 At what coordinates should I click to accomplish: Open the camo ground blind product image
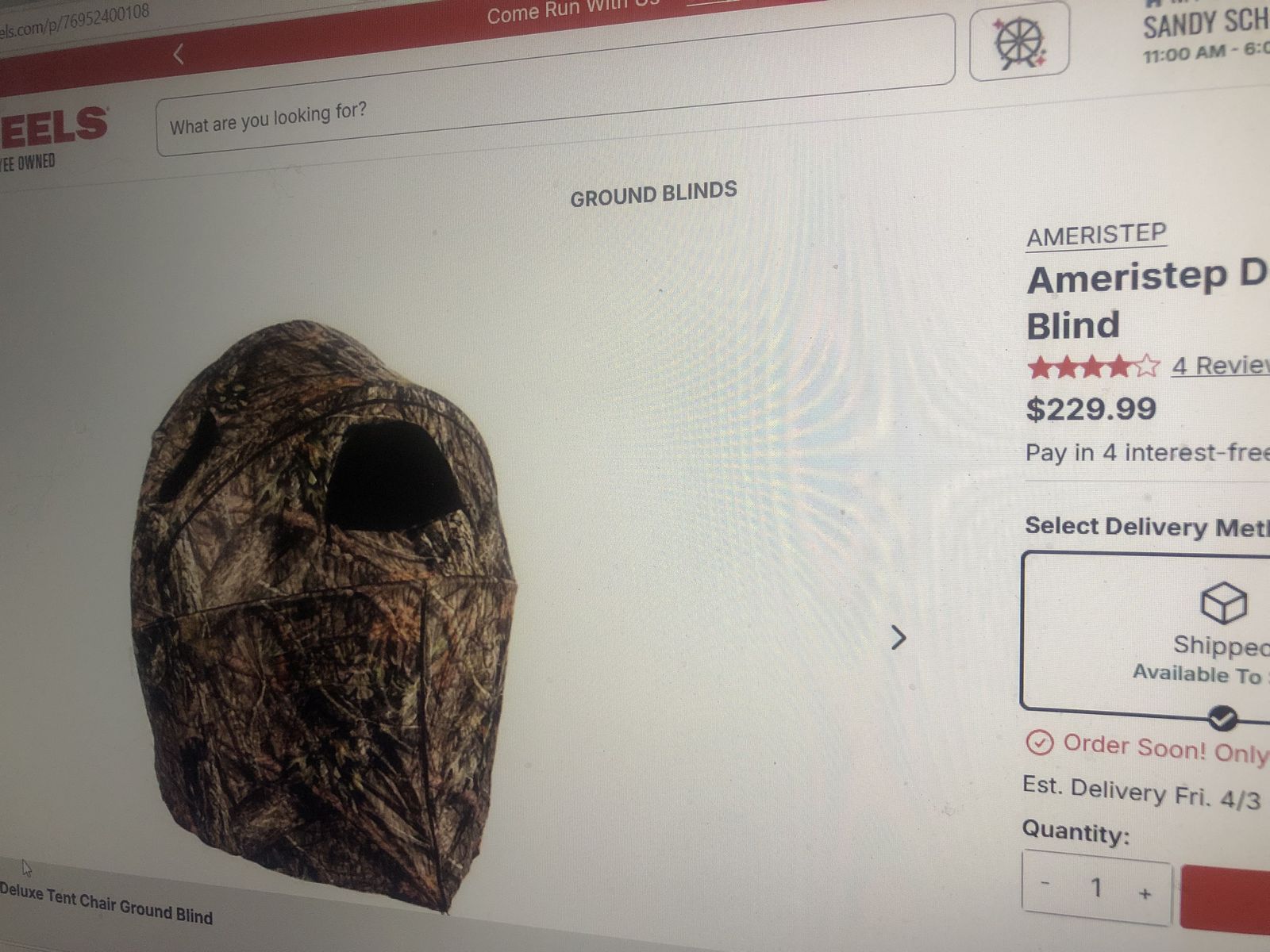325,611
